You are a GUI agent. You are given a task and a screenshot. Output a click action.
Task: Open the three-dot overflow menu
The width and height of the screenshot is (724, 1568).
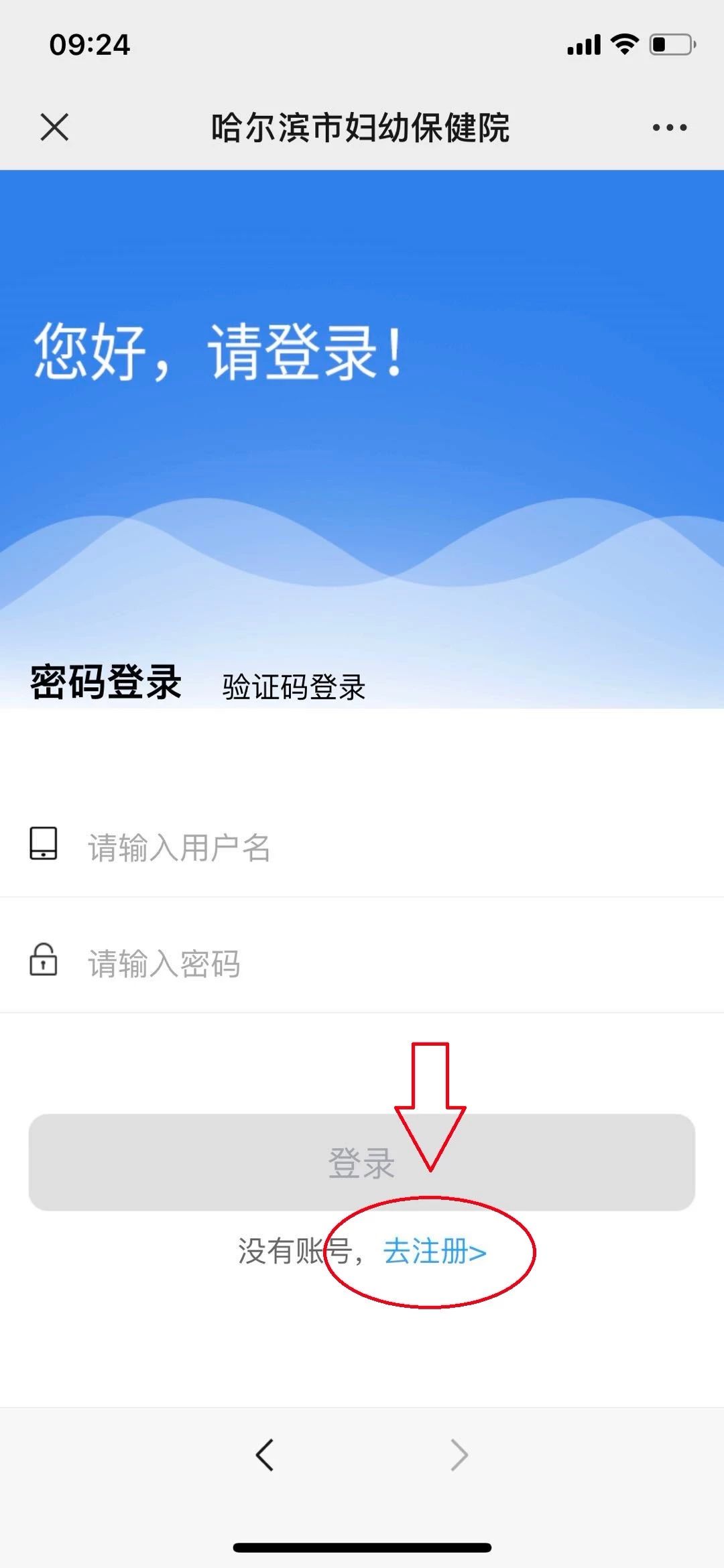[669, 127]
